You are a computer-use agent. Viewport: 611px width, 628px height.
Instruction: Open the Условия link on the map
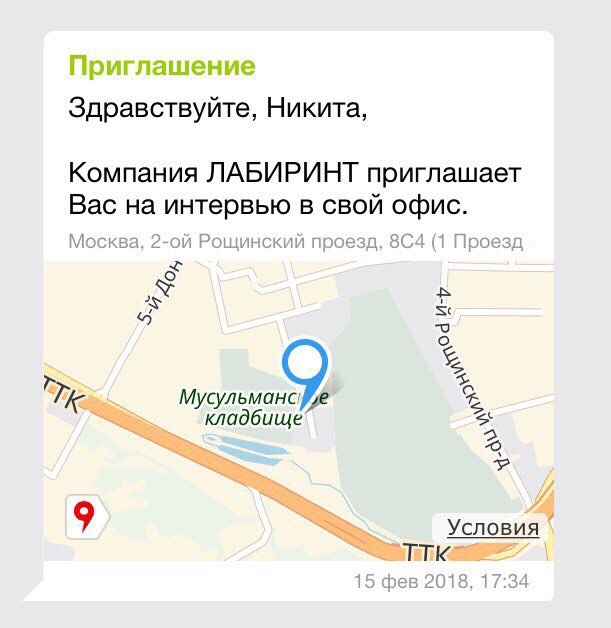[x=492, y=528]
